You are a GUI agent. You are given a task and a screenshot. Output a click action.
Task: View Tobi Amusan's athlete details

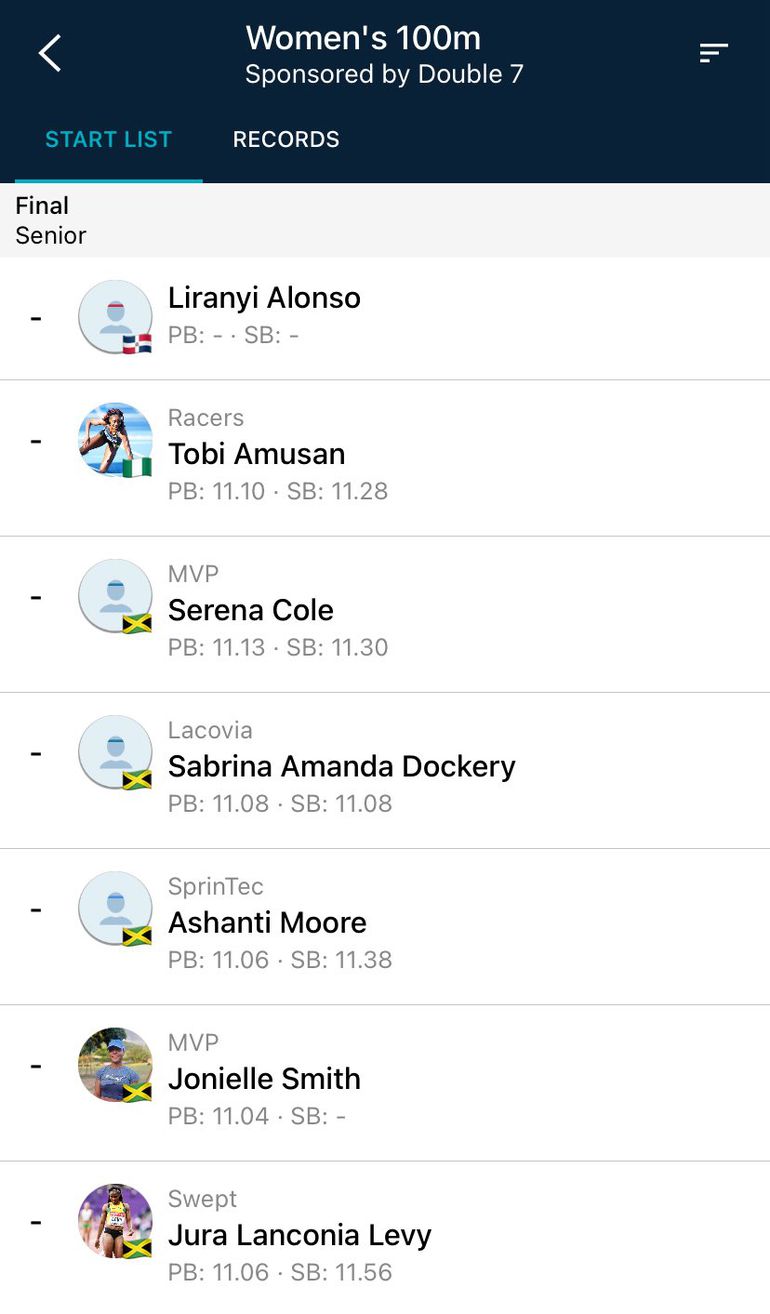pyautogui.click(x=257, y=454)
